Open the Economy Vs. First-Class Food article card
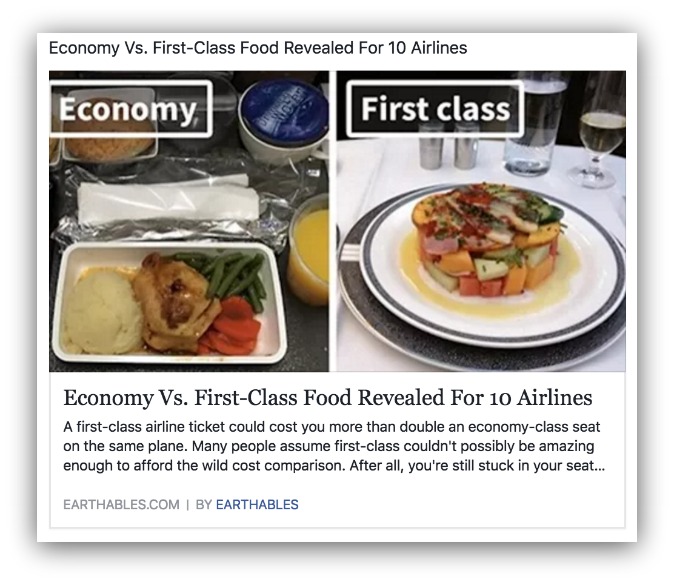The image size is (674, 583). (328, 397)
